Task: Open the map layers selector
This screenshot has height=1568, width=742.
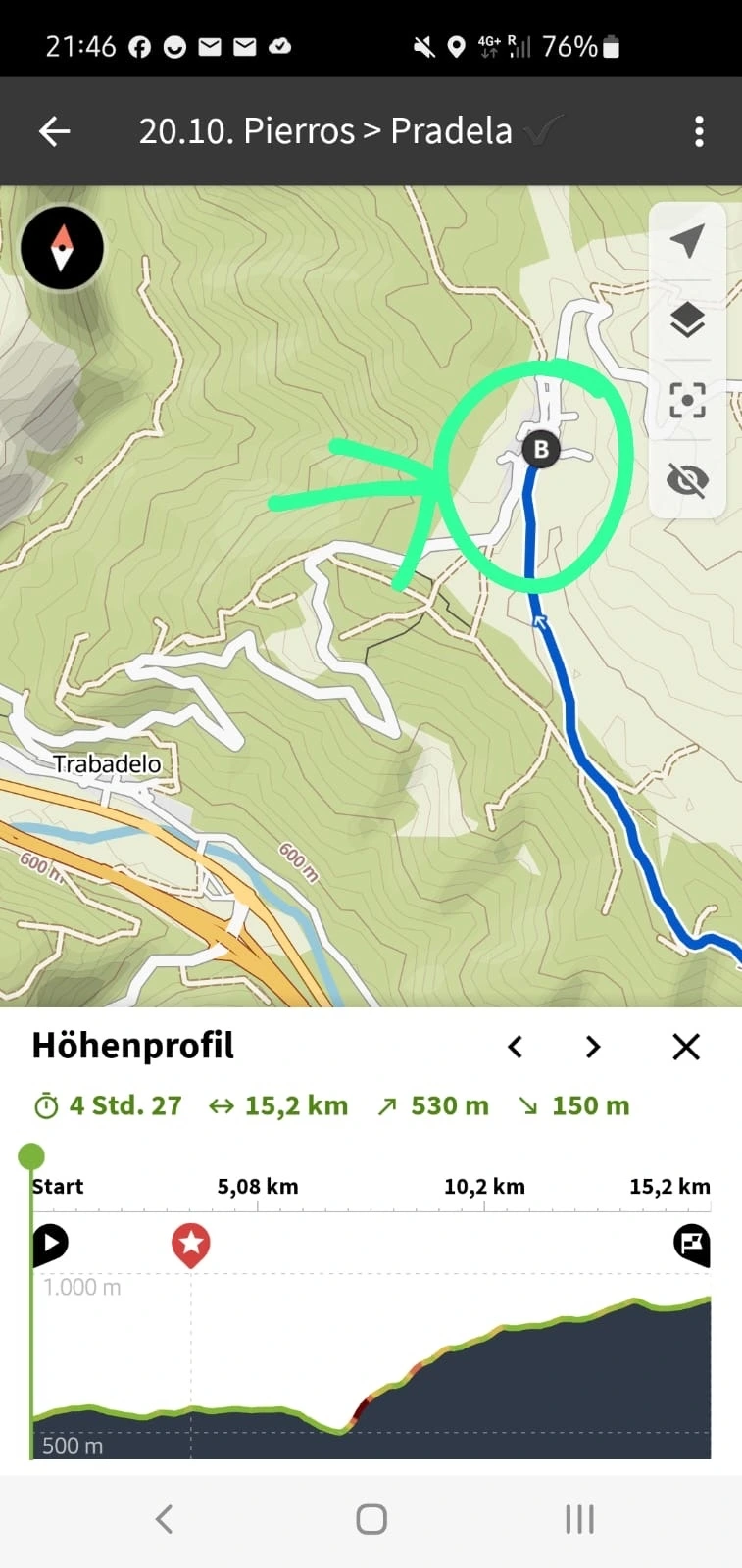Action: (x=687, y=320)
